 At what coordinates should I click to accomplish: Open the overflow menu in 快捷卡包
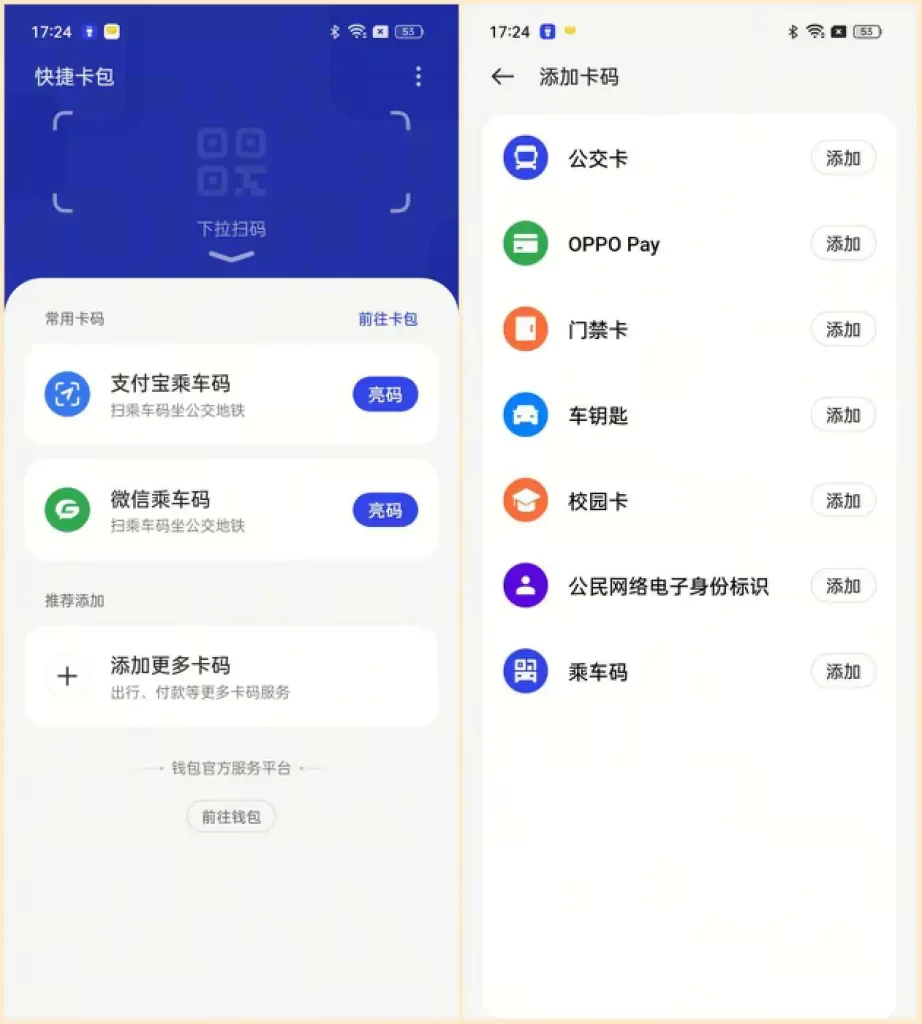[418, 77]
